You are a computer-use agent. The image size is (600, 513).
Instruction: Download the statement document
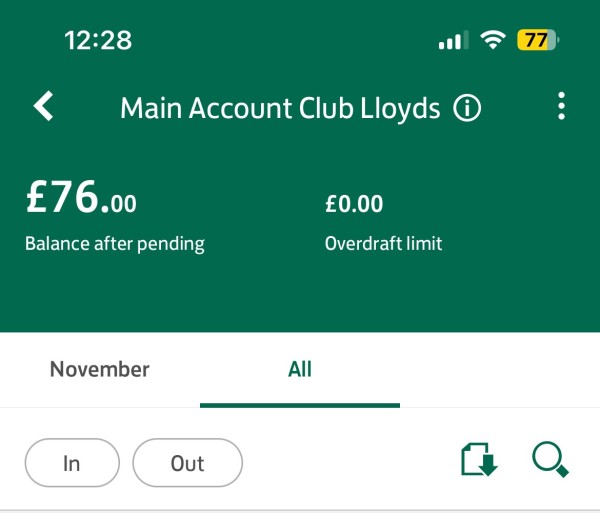tap(479, 462)
